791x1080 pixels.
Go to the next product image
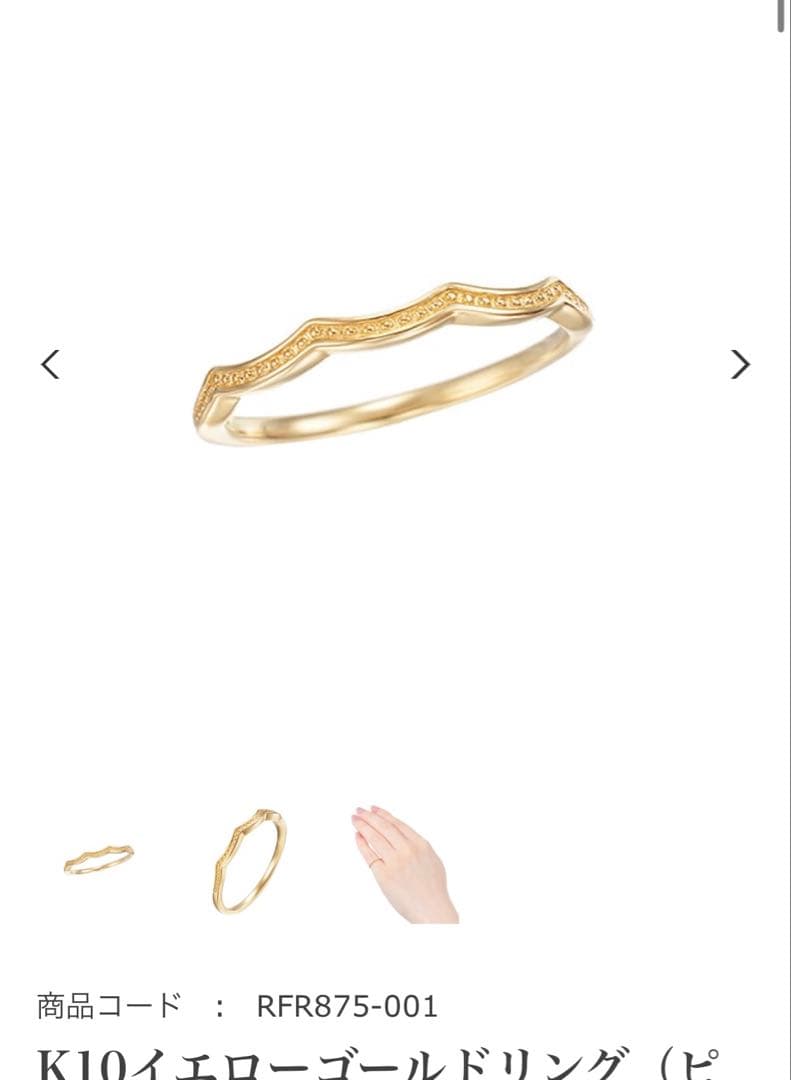[739, 364]
